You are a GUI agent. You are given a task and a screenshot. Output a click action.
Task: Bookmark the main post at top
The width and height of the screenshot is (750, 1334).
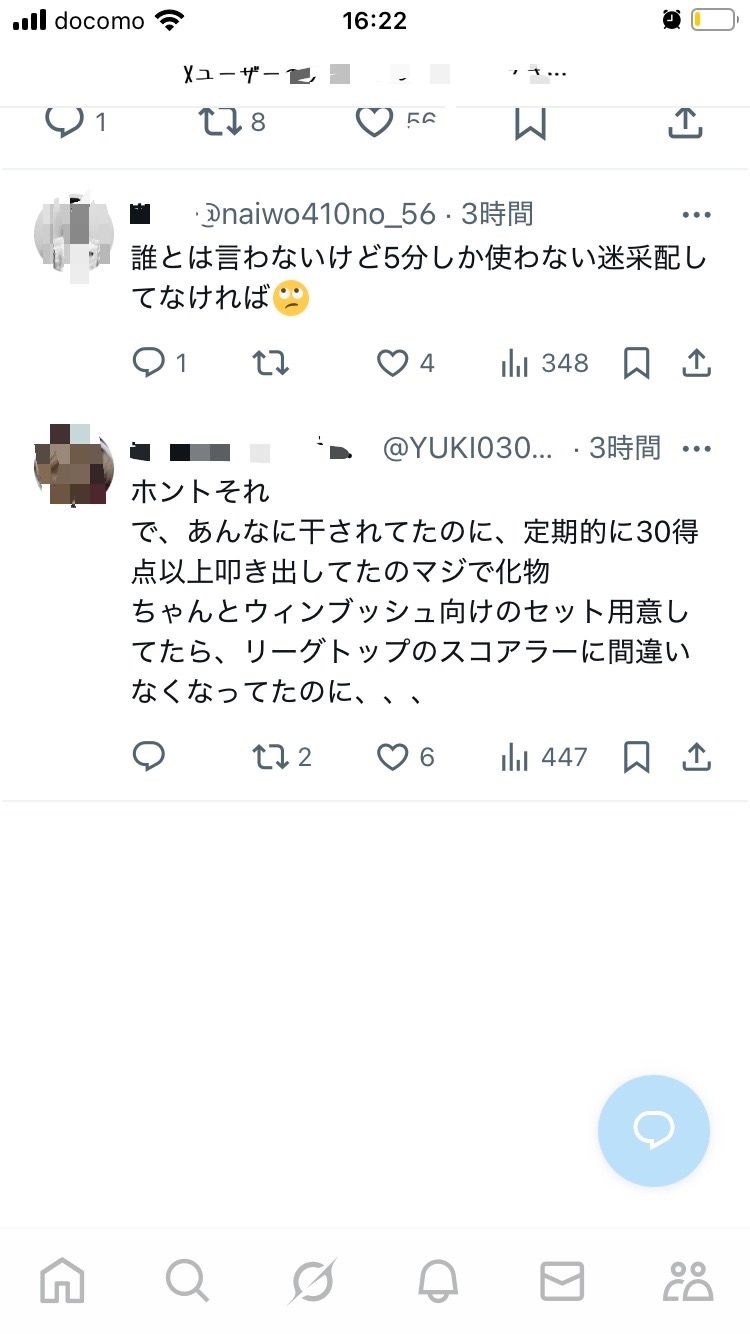click(530, 123)
